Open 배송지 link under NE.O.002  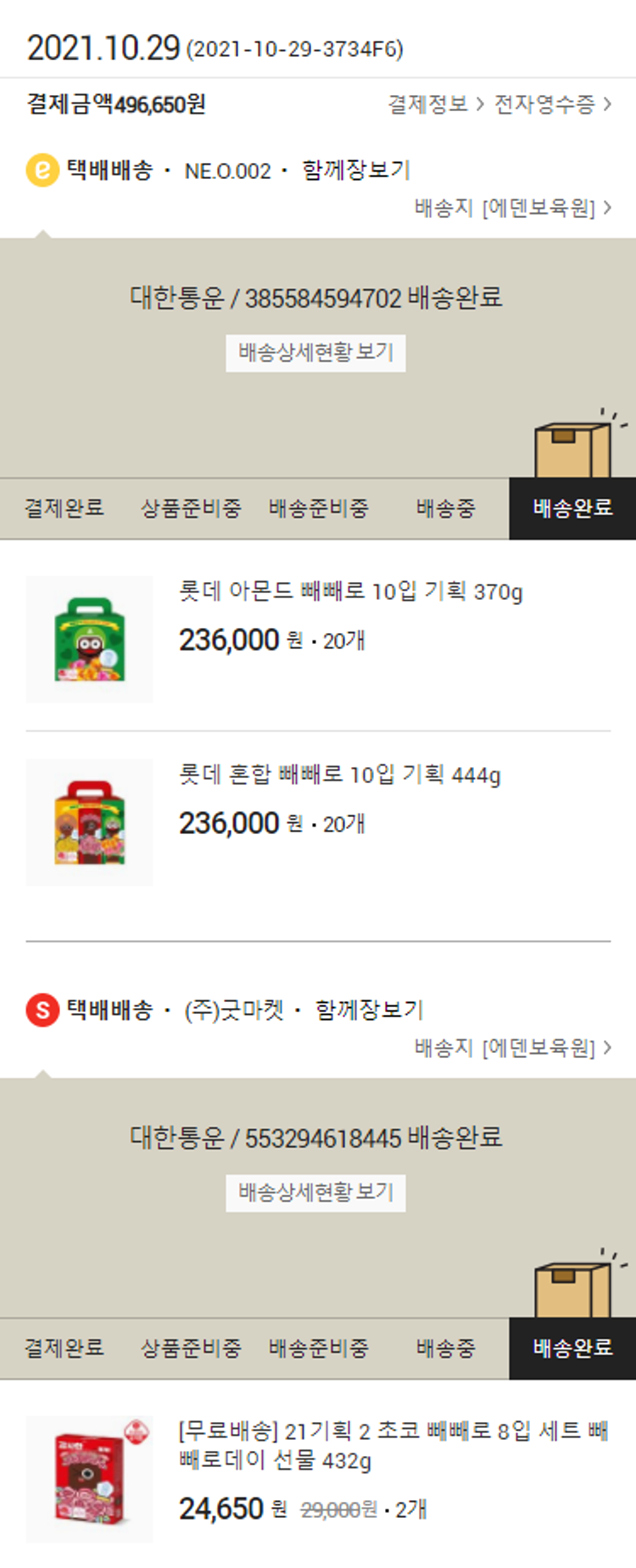(x=512, y=208)
